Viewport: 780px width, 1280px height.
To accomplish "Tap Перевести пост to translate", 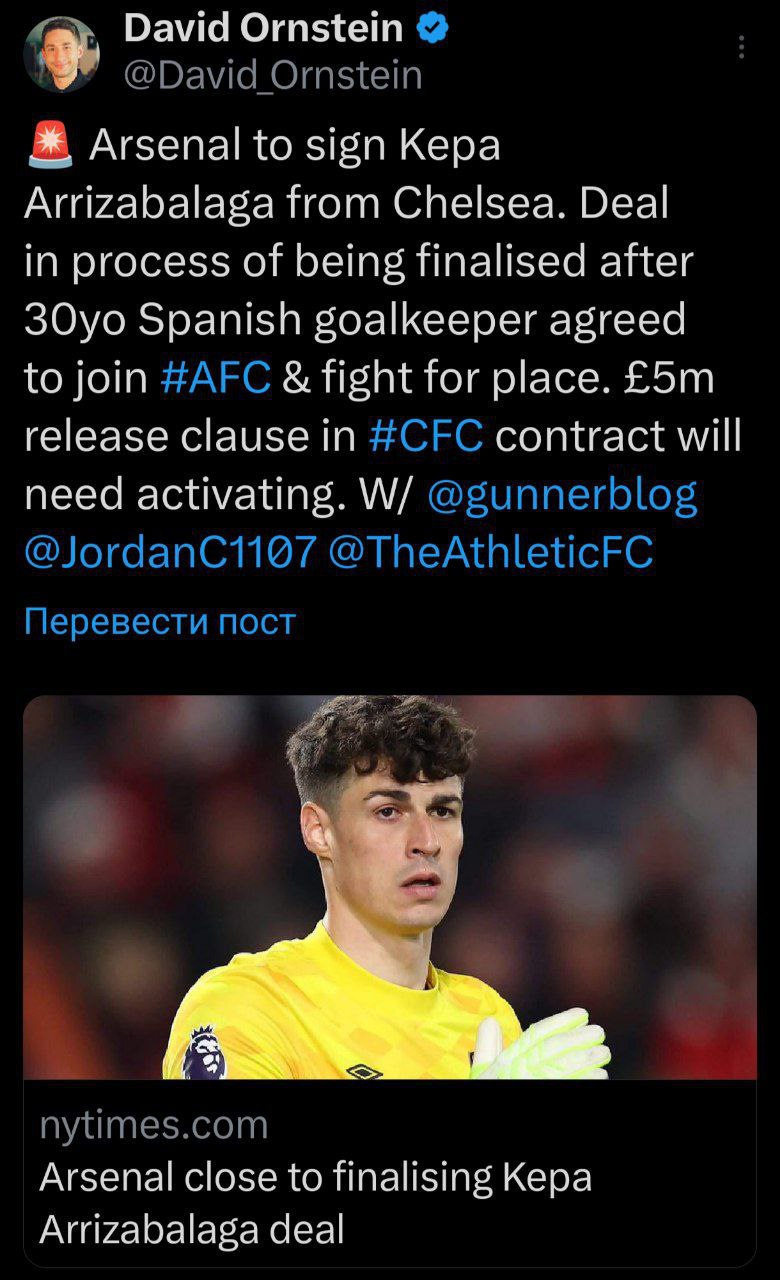I will 160,622.
